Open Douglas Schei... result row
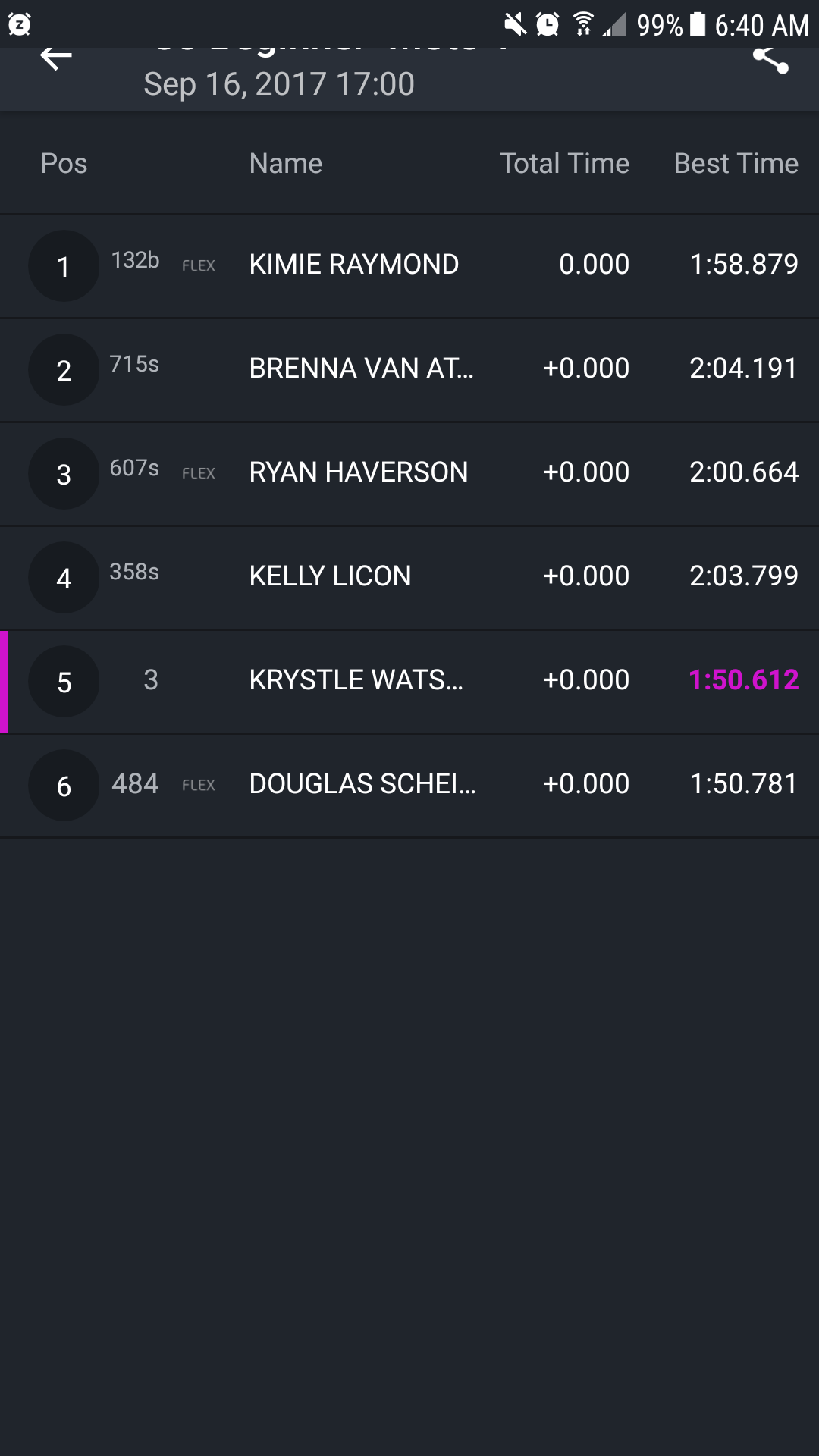Screen dimensions: 819x1456 tap(409, 785)
